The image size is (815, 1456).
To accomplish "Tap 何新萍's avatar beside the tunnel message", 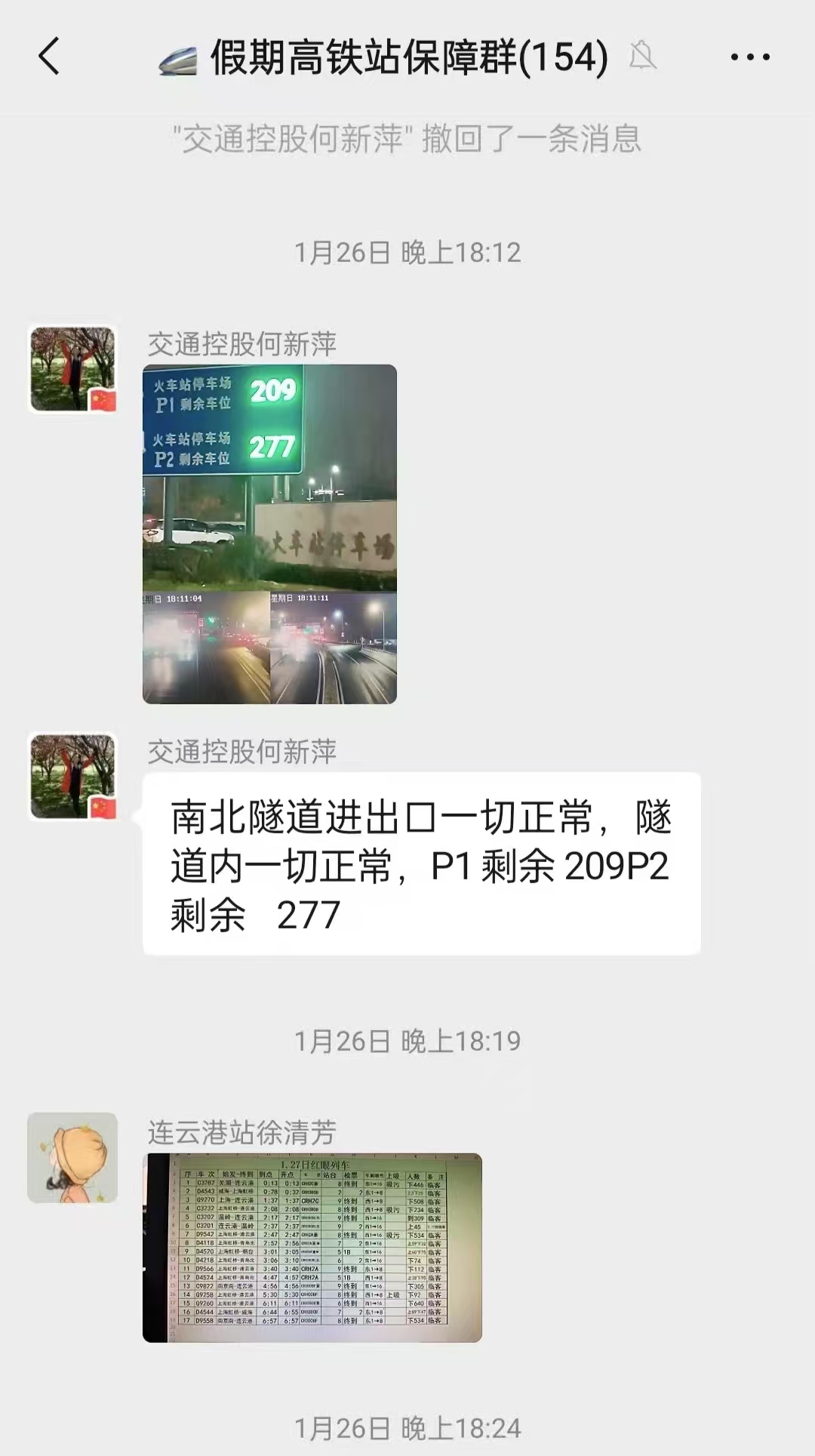I will (72, 776).
